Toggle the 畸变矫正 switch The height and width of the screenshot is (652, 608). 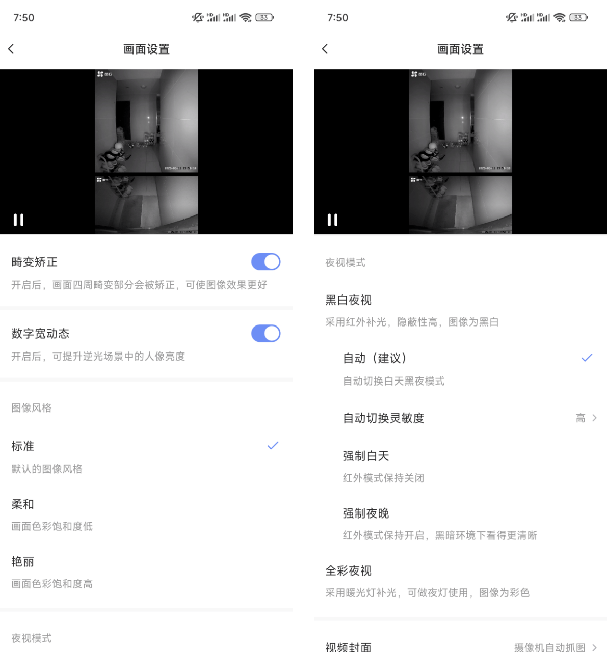(x=265, y=262)
